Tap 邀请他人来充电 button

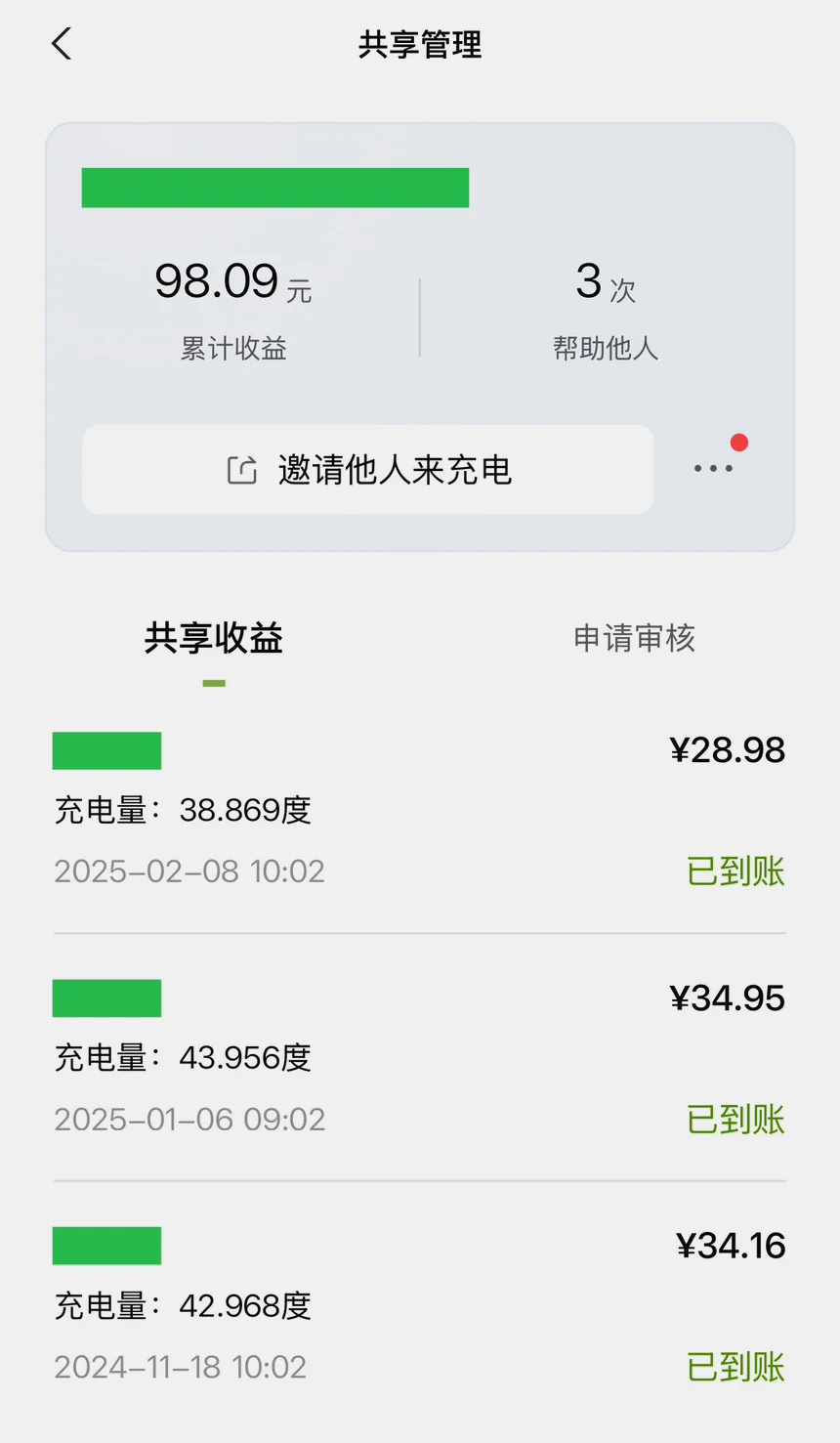coord(368,470)
